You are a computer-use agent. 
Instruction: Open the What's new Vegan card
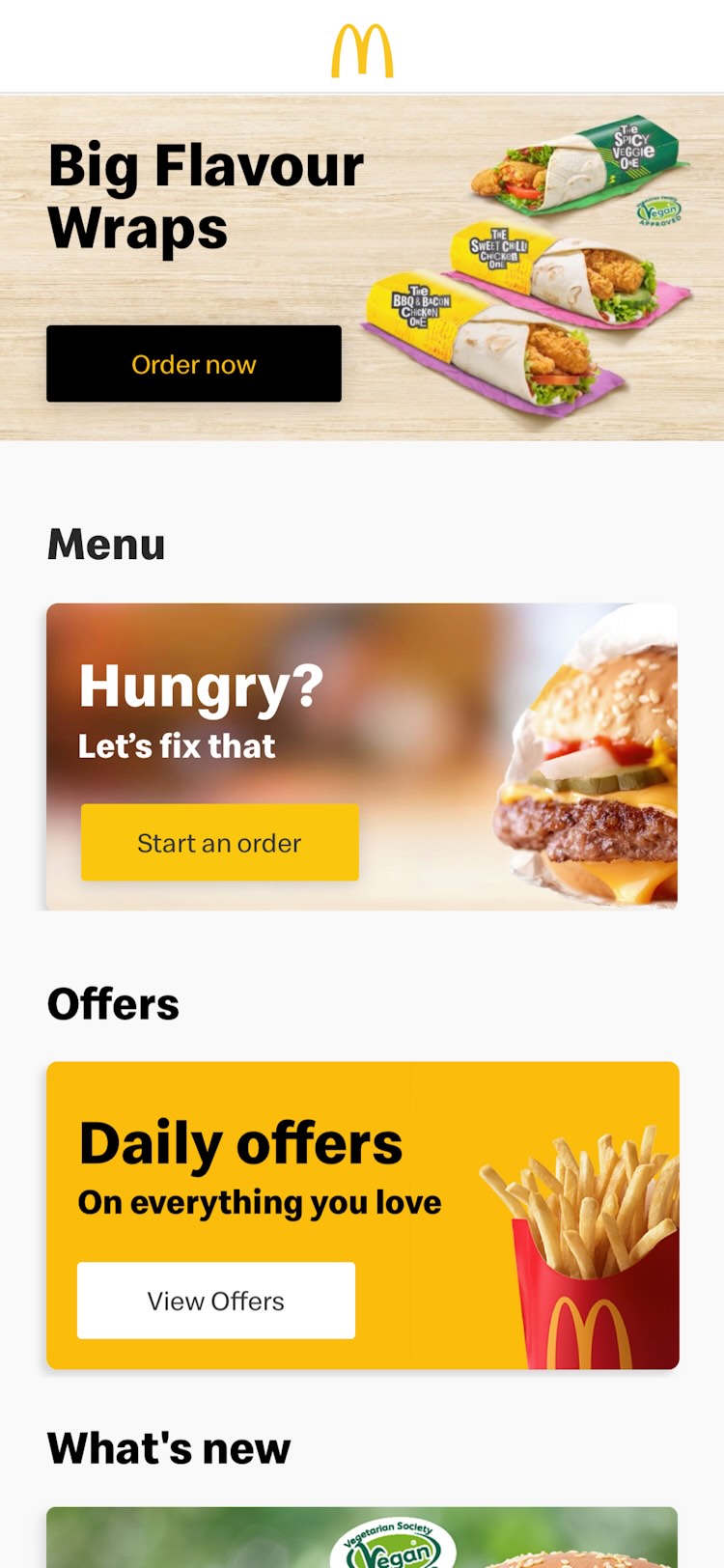(x=362, y=1539)
